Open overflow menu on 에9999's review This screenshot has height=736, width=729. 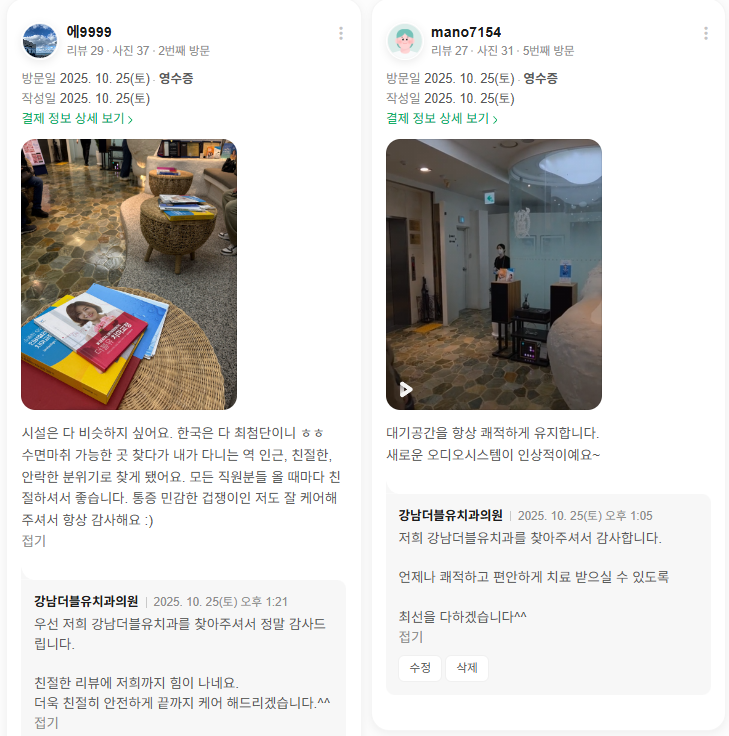[340, 33]
